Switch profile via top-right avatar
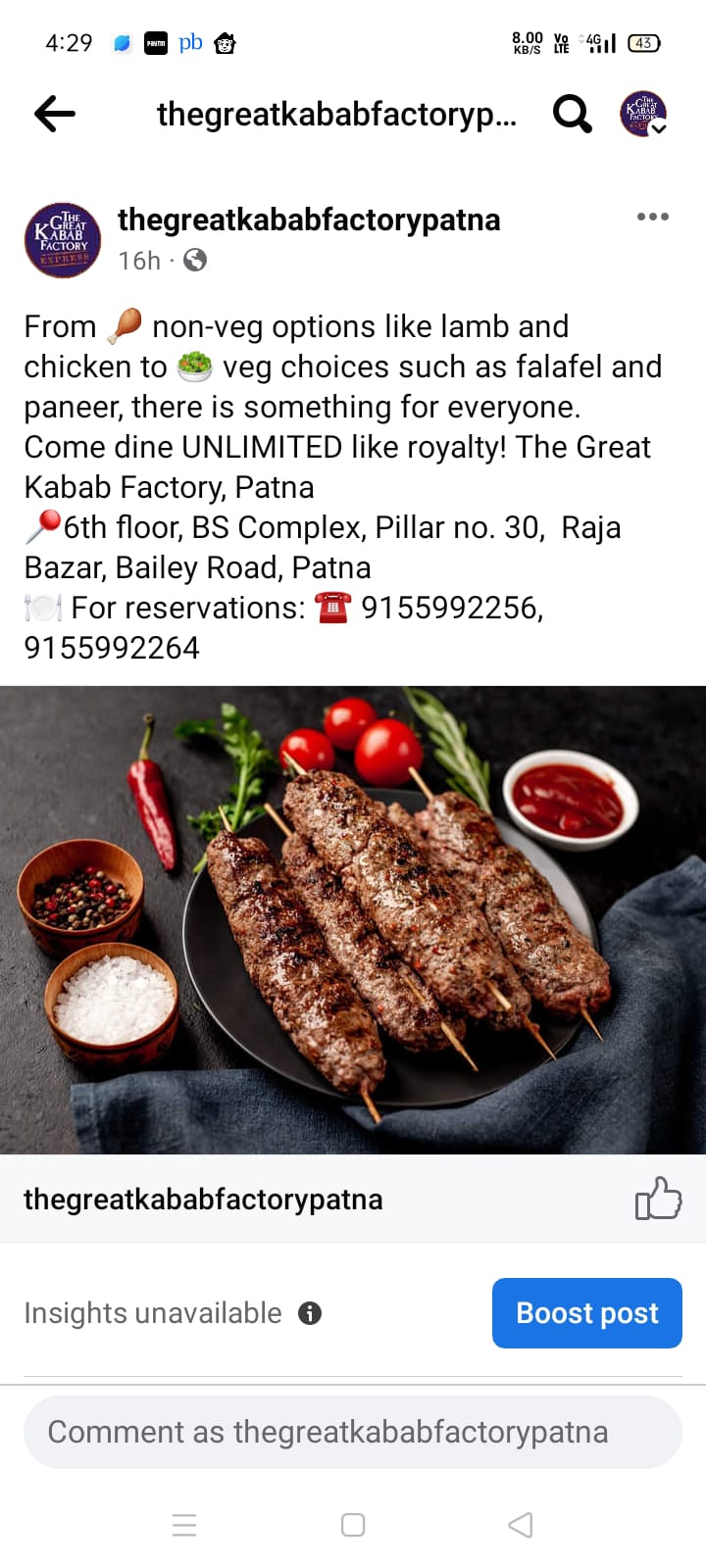Screen dimensions: 706x1568 pos(644,114)
